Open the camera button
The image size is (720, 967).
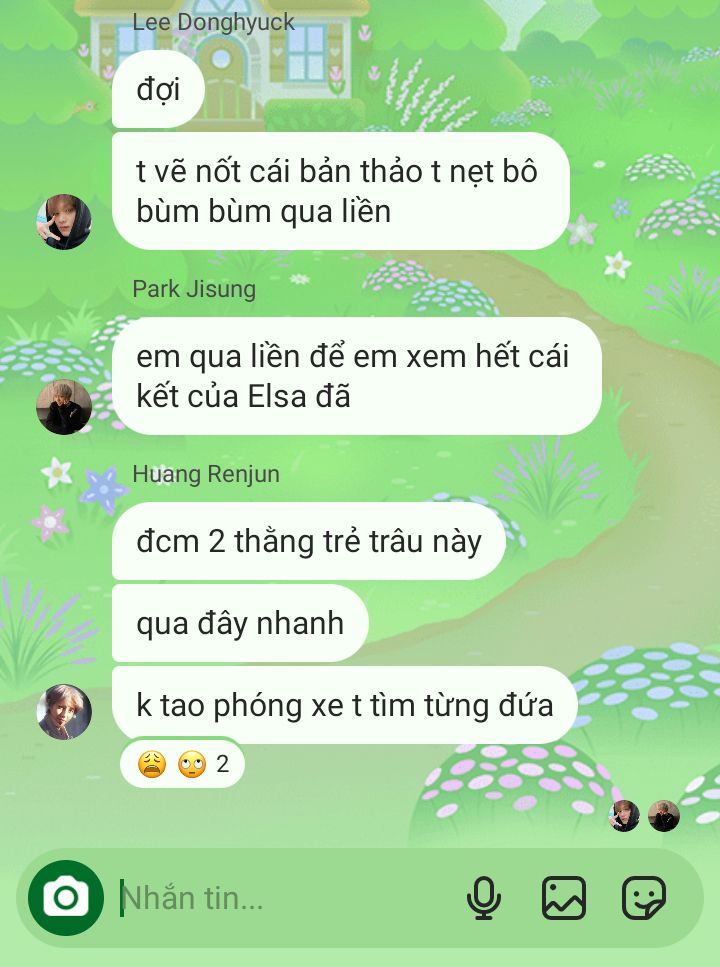tap(65, 897)
